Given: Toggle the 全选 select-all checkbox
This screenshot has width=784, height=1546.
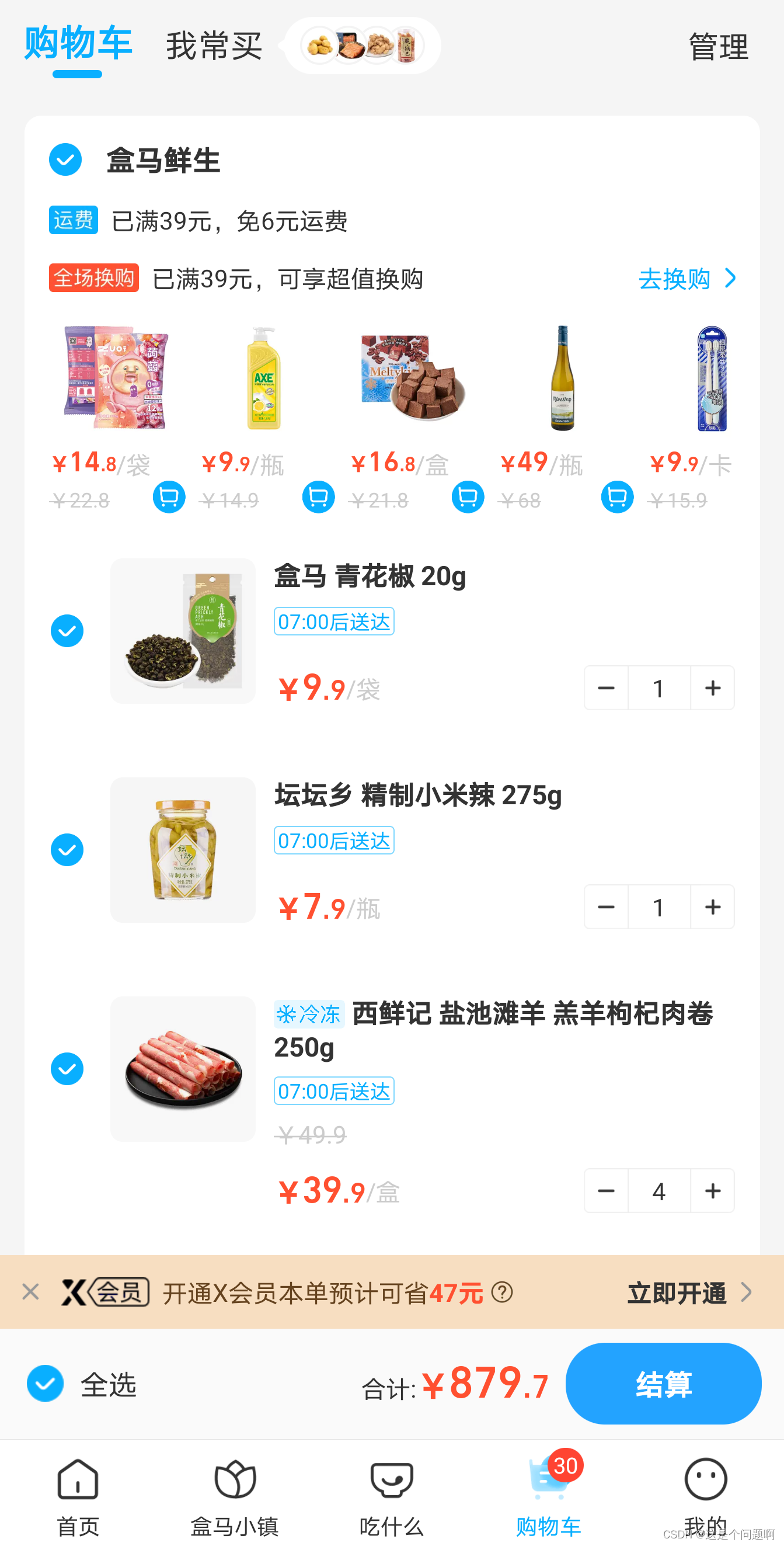Looking at the screenshot, I should 46,1384.
